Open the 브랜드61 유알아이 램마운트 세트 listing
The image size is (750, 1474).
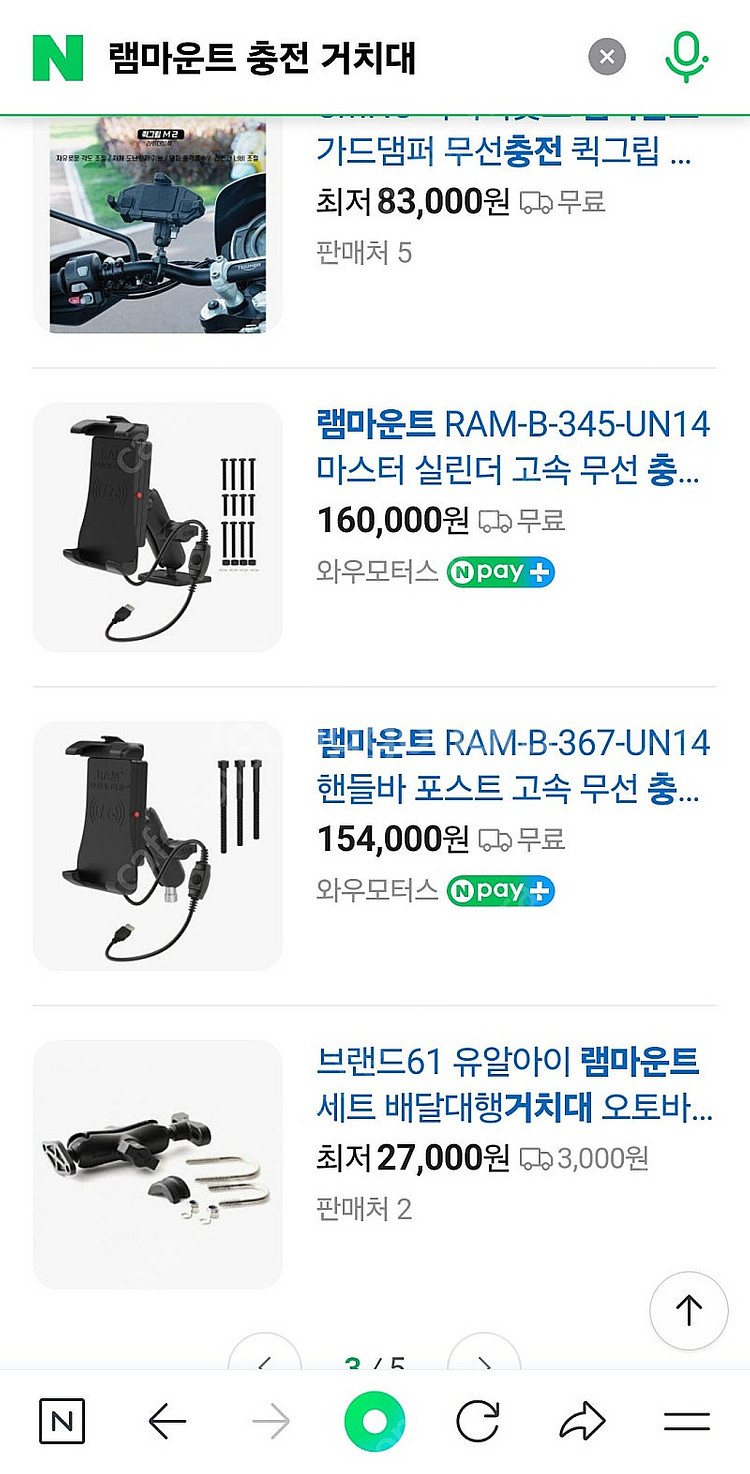[513, 1084]
